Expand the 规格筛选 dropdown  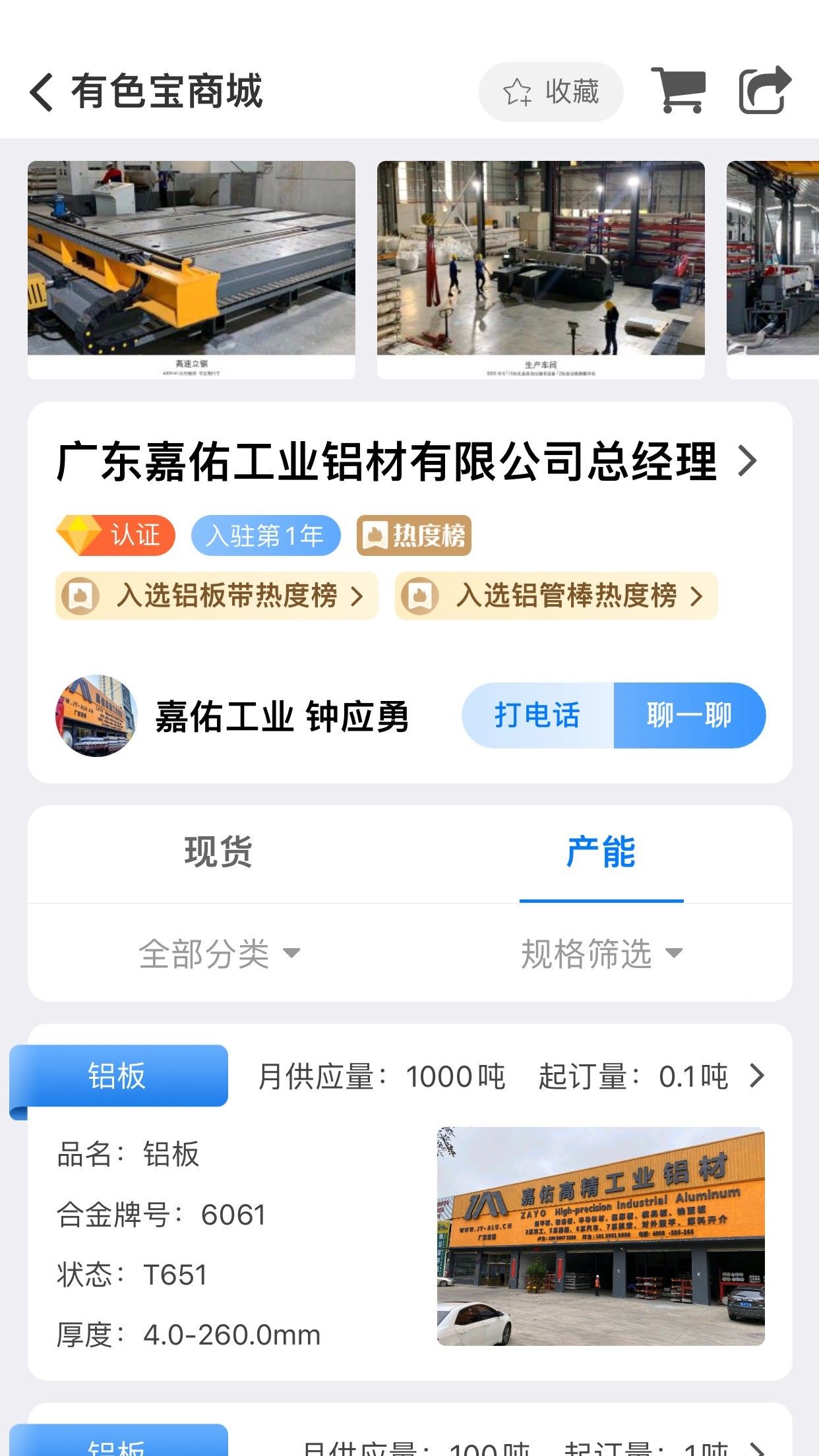tap(601, 954)
